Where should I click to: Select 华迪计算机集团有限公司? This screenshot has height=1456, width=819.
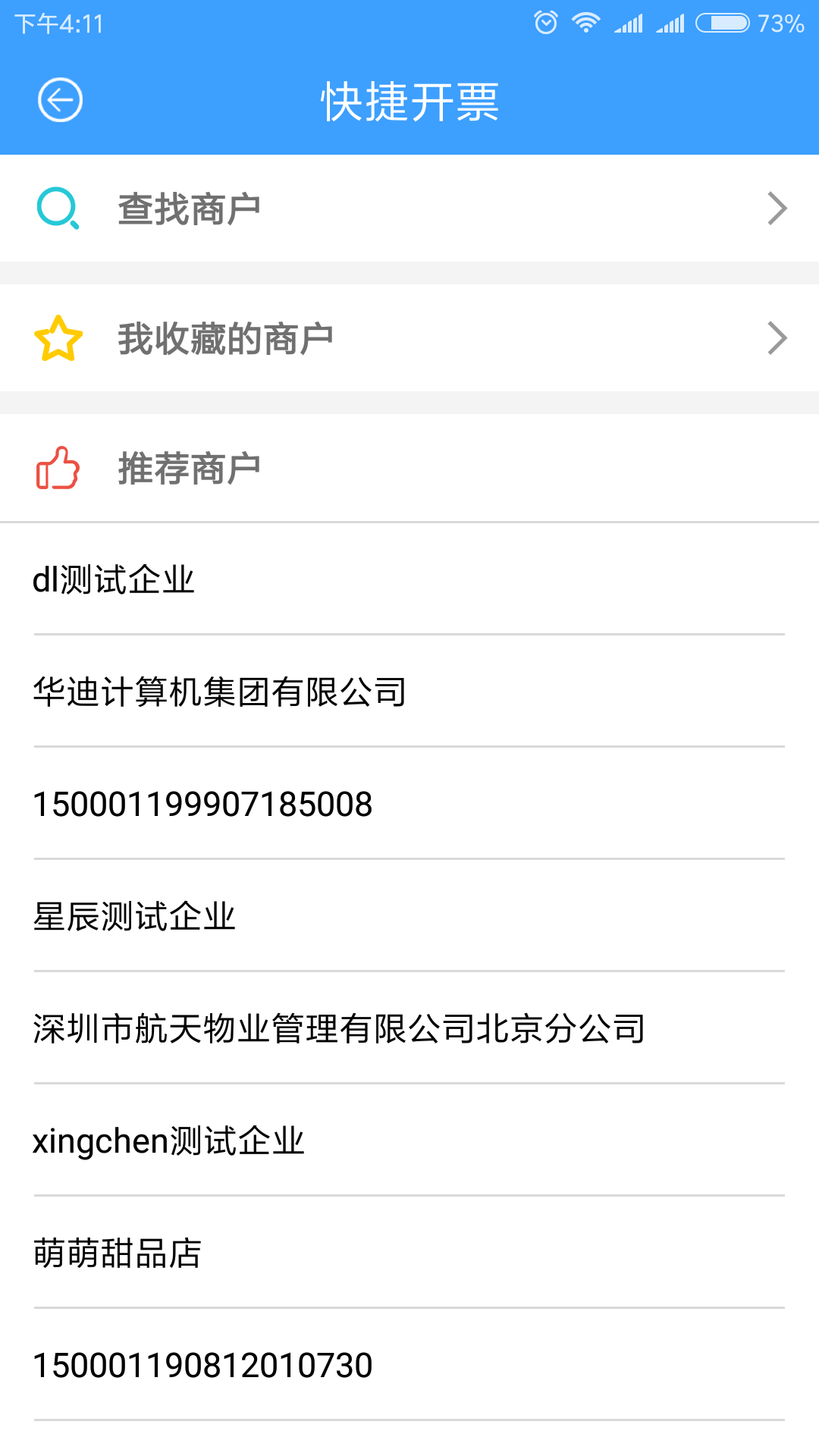(409, 692)
